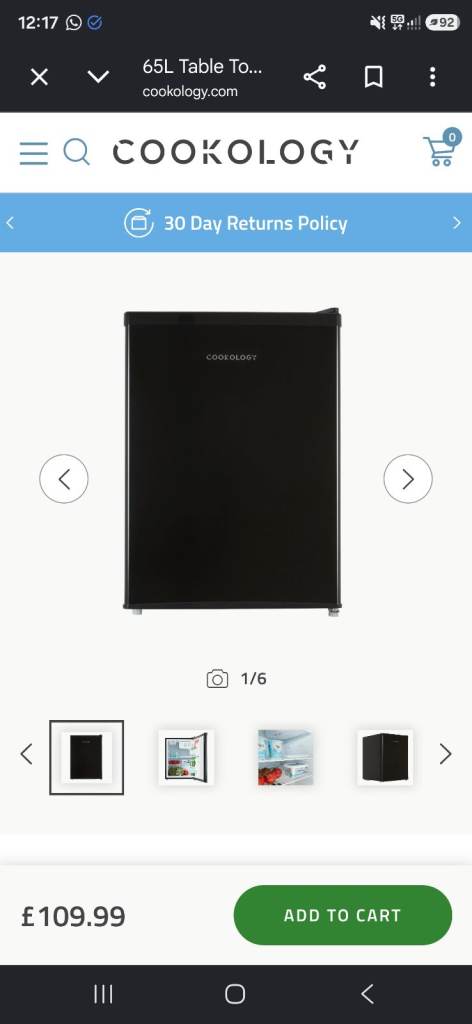Select the close-up shelf interior thumbnail

285,758
